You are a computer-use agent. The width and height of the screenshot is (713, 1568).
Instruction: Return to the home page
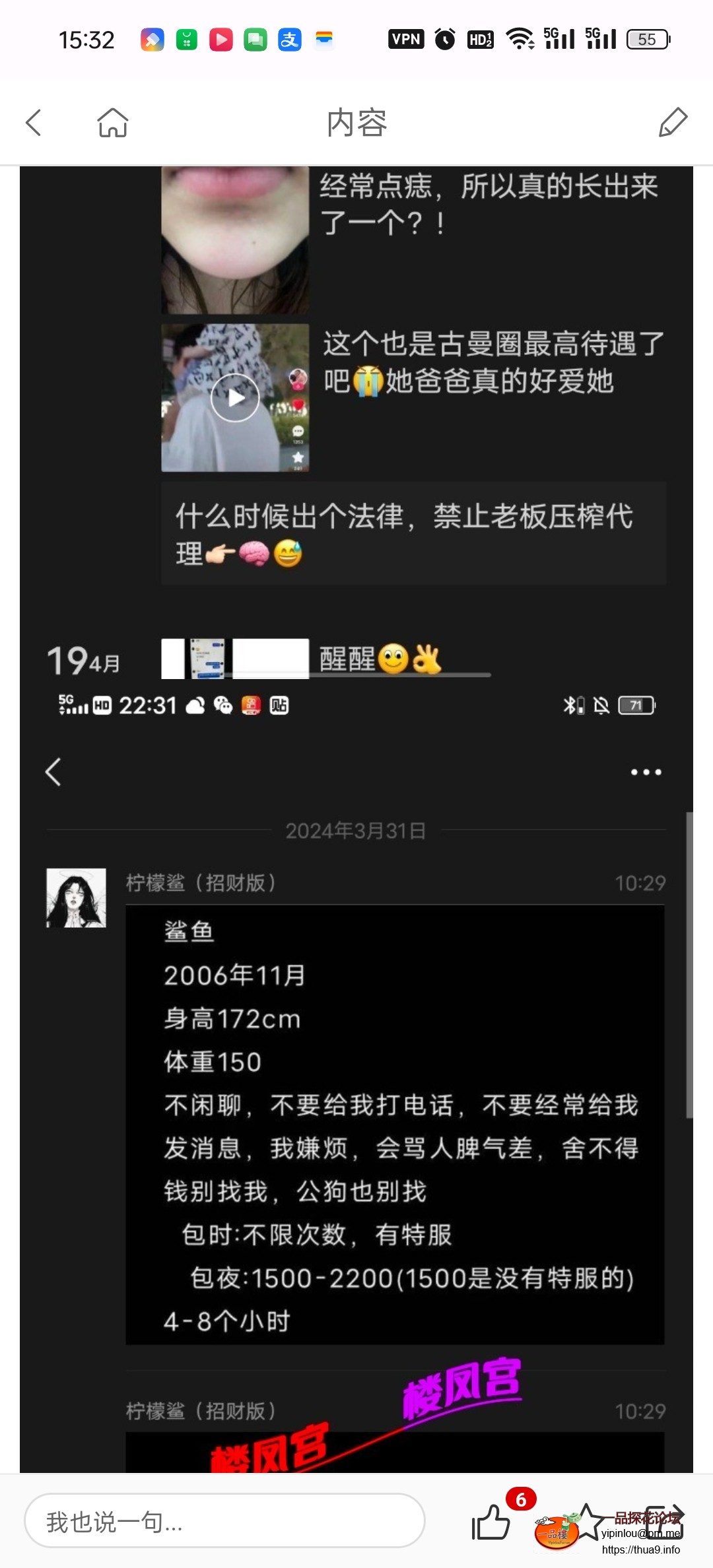113,123
